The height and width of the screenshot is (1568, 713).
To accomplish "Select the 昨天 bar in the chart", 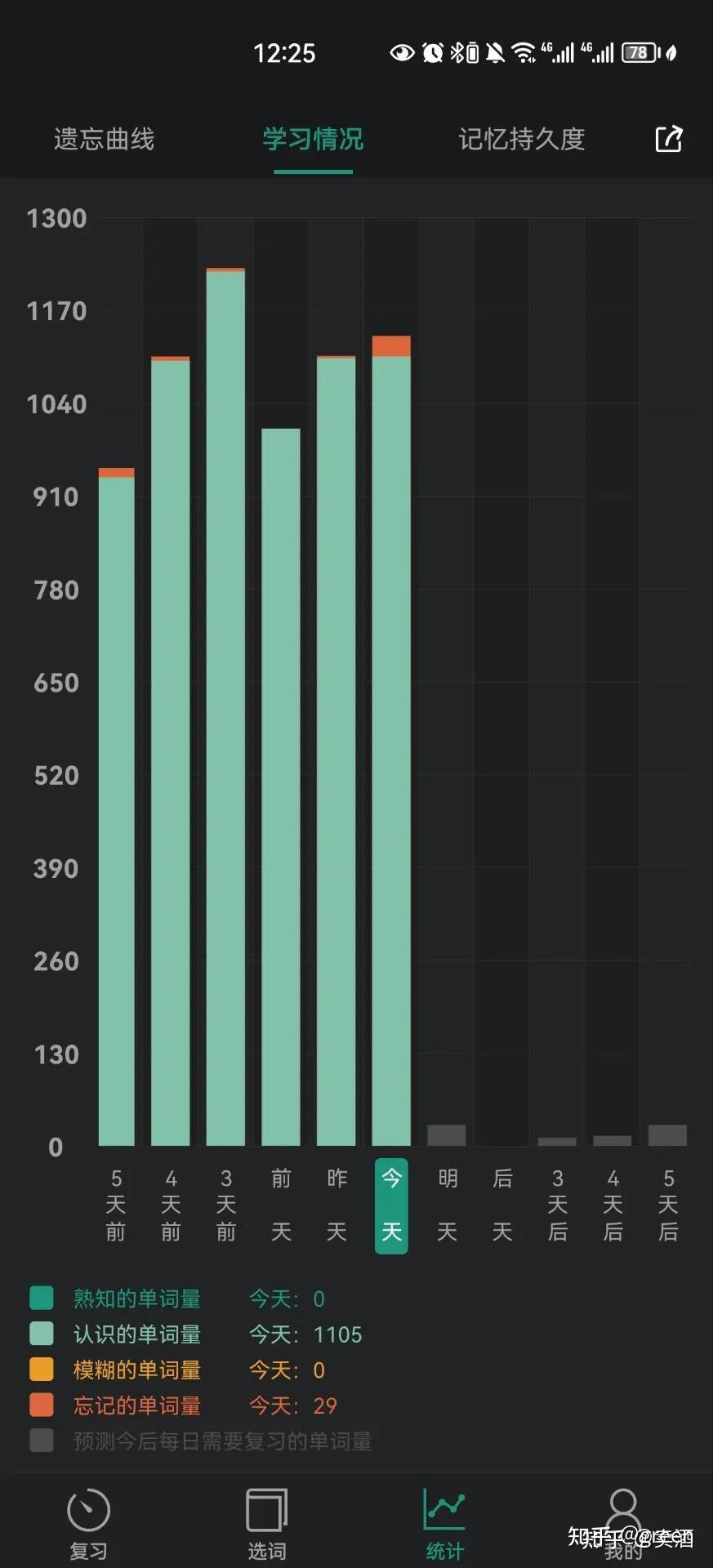I will point(336,751).
